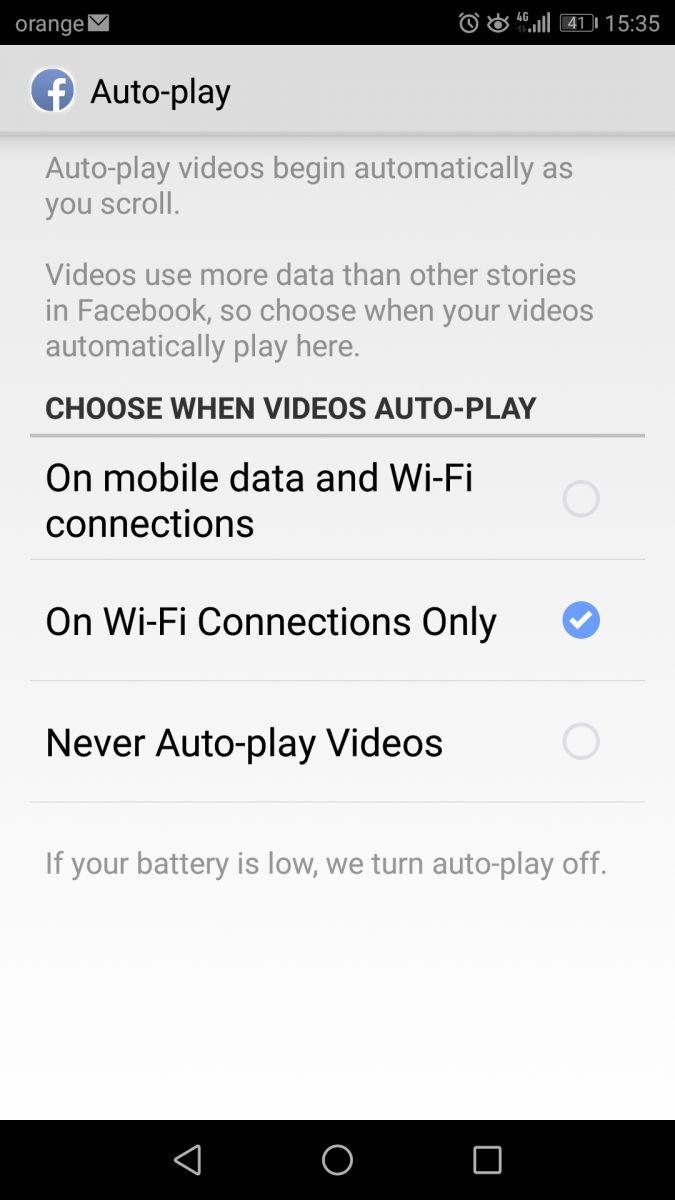This screenshot has width=675, height=1200.
Task: Go to the home screen
Action: point(337,1160)
